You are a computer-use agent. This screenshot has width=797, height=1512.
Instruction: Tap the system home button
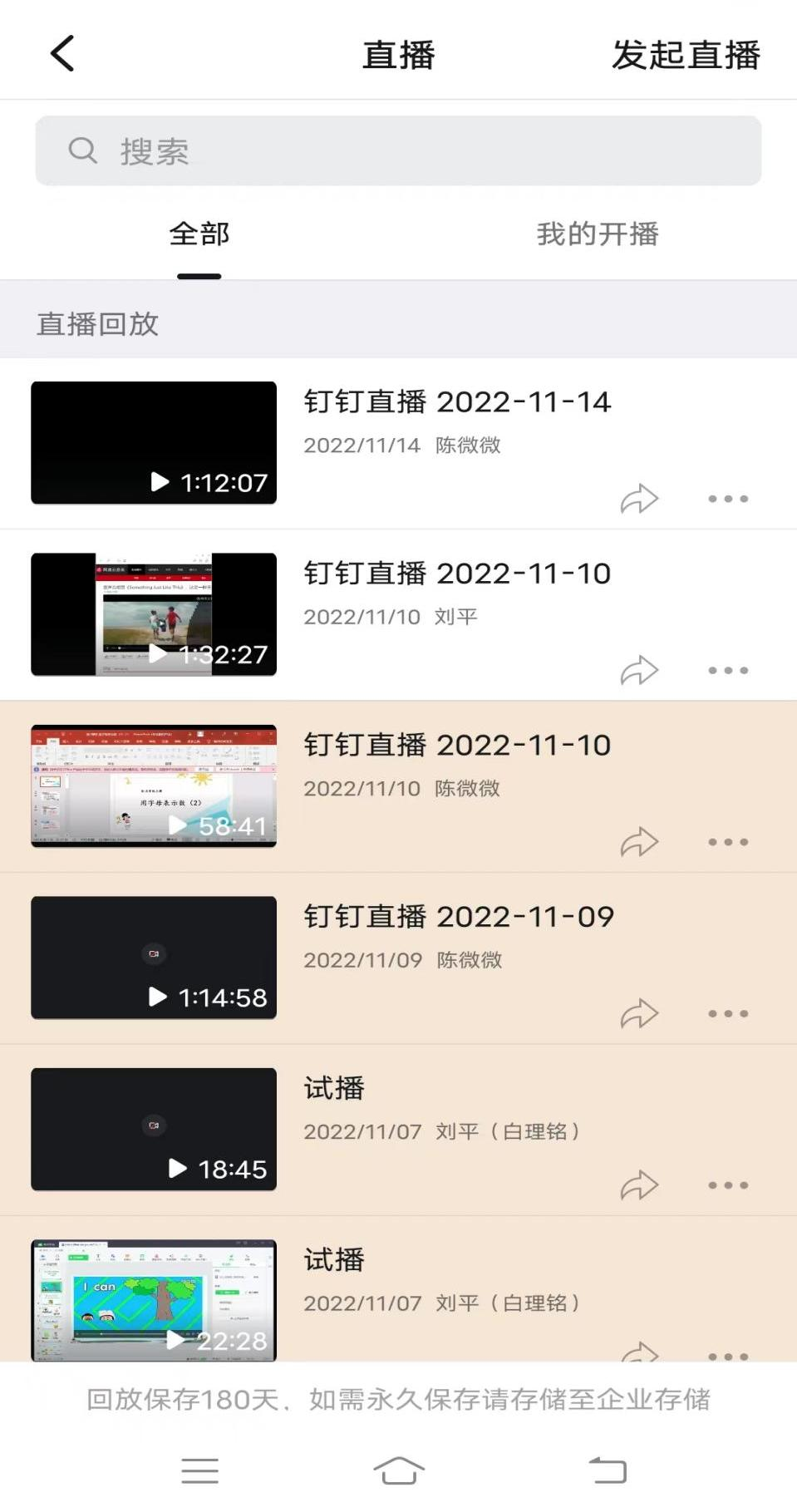(x=399, y=1470)
